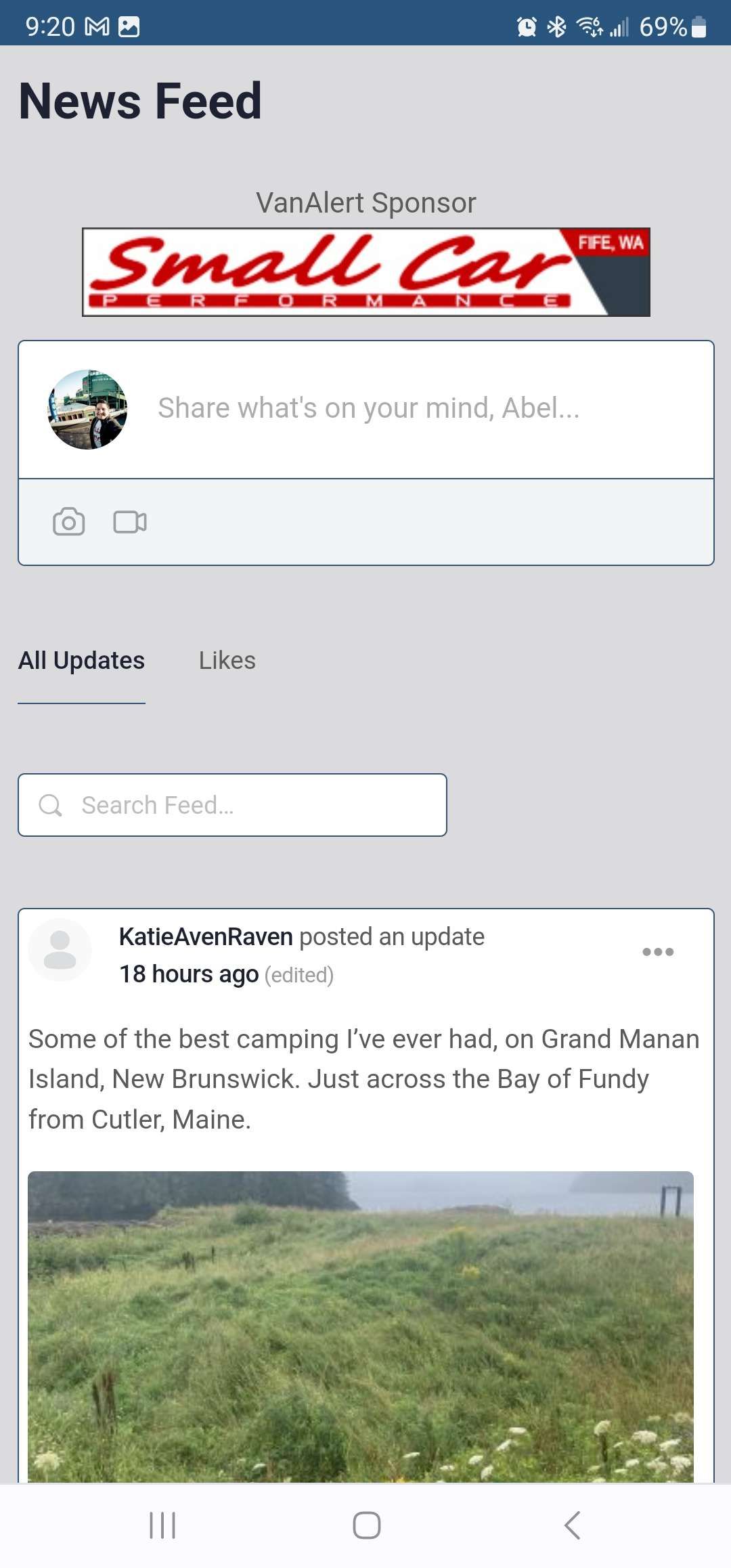This screenshot has height=1568, width=731.
Task: Go back with the system back button
Action: (572, 1525)
